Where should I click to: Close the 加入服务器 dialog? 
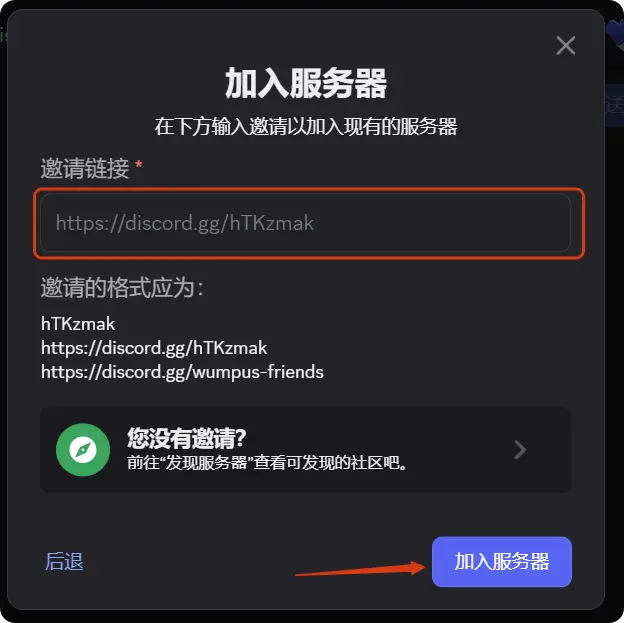point(566,46)
